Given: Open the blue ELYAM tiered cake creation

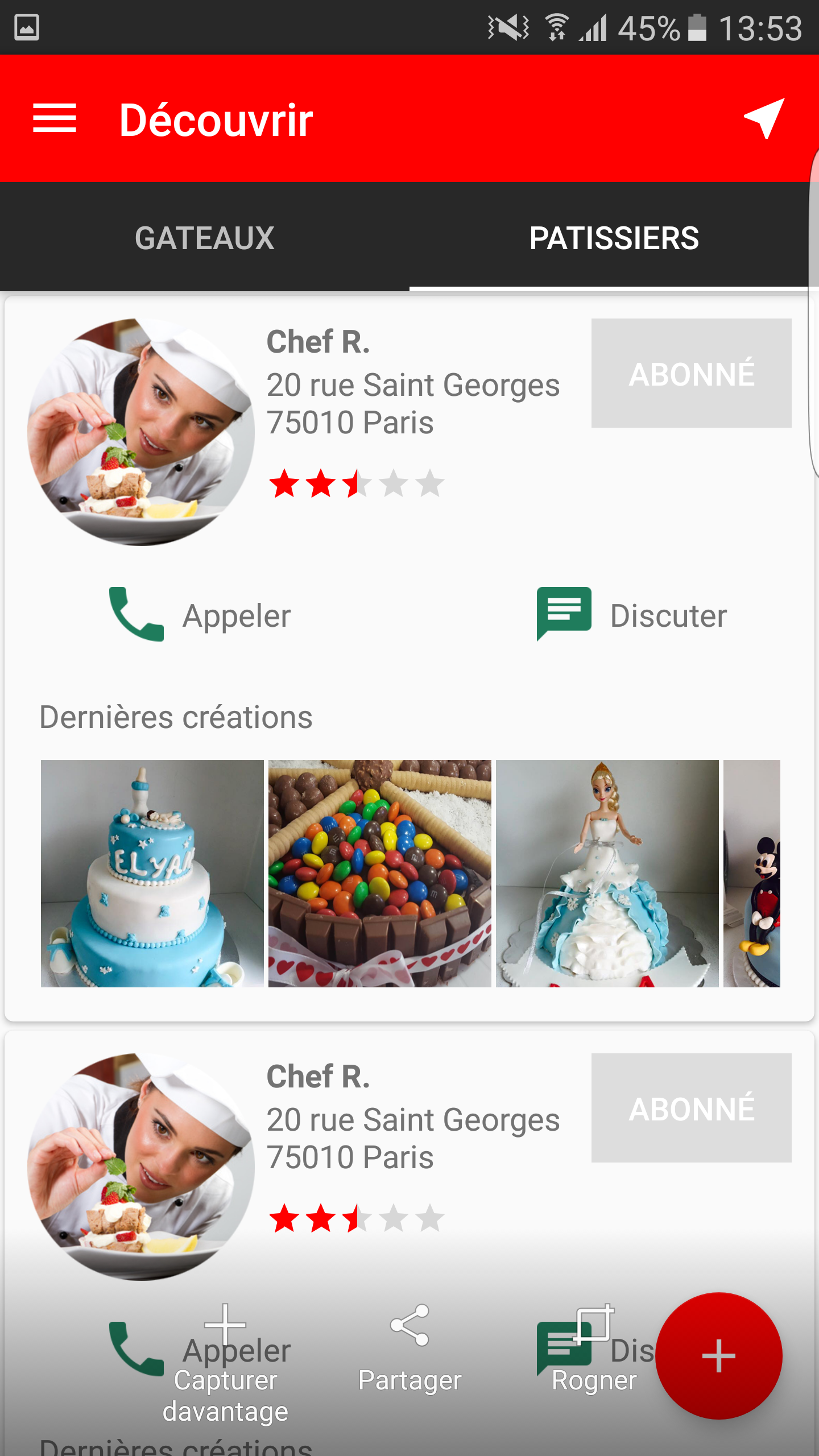Looking at the screenshot, I should point(152,873).
